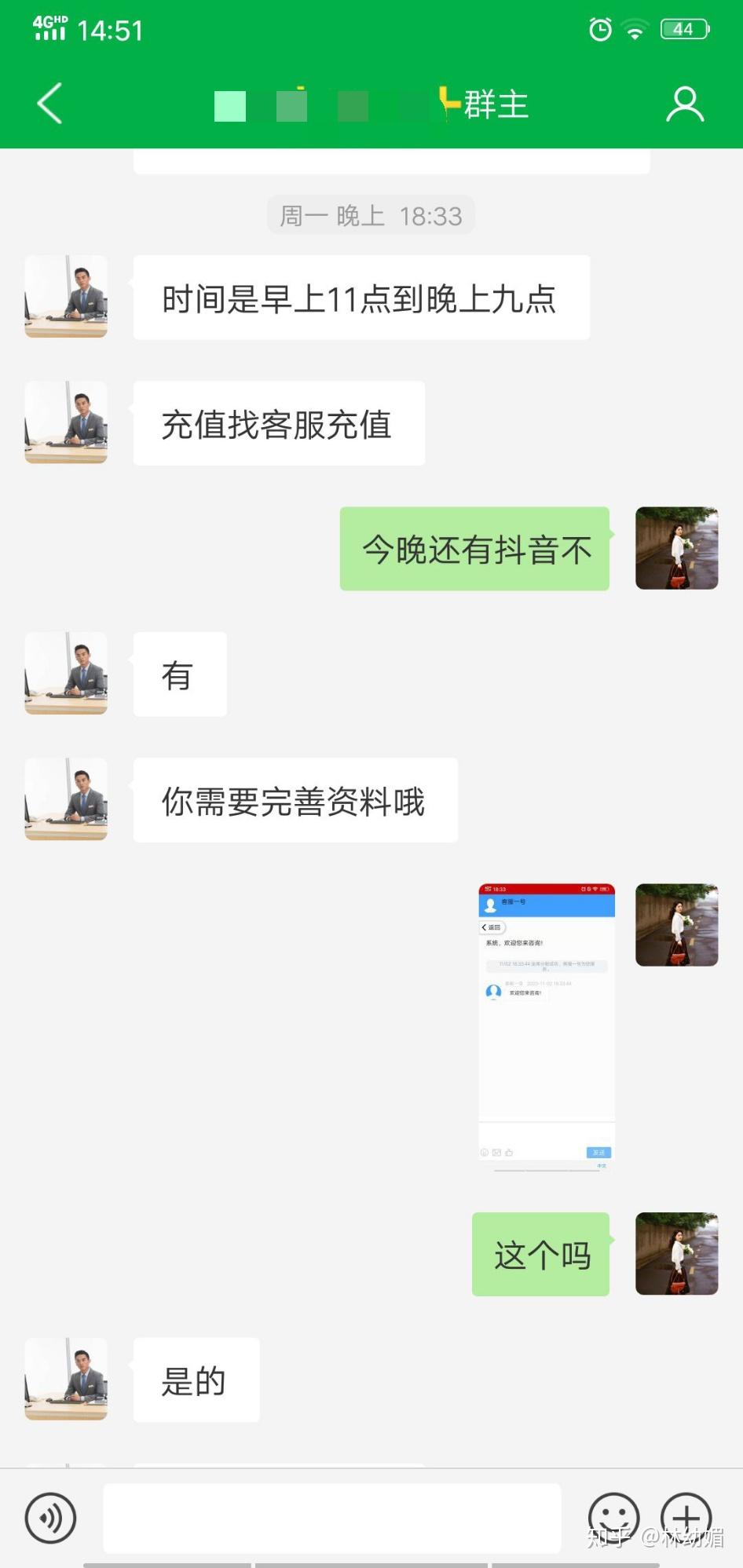Tap your avatar next to 今晚还有抖音不
This screenshot has height=1568, width=743.
click(676, 548)
